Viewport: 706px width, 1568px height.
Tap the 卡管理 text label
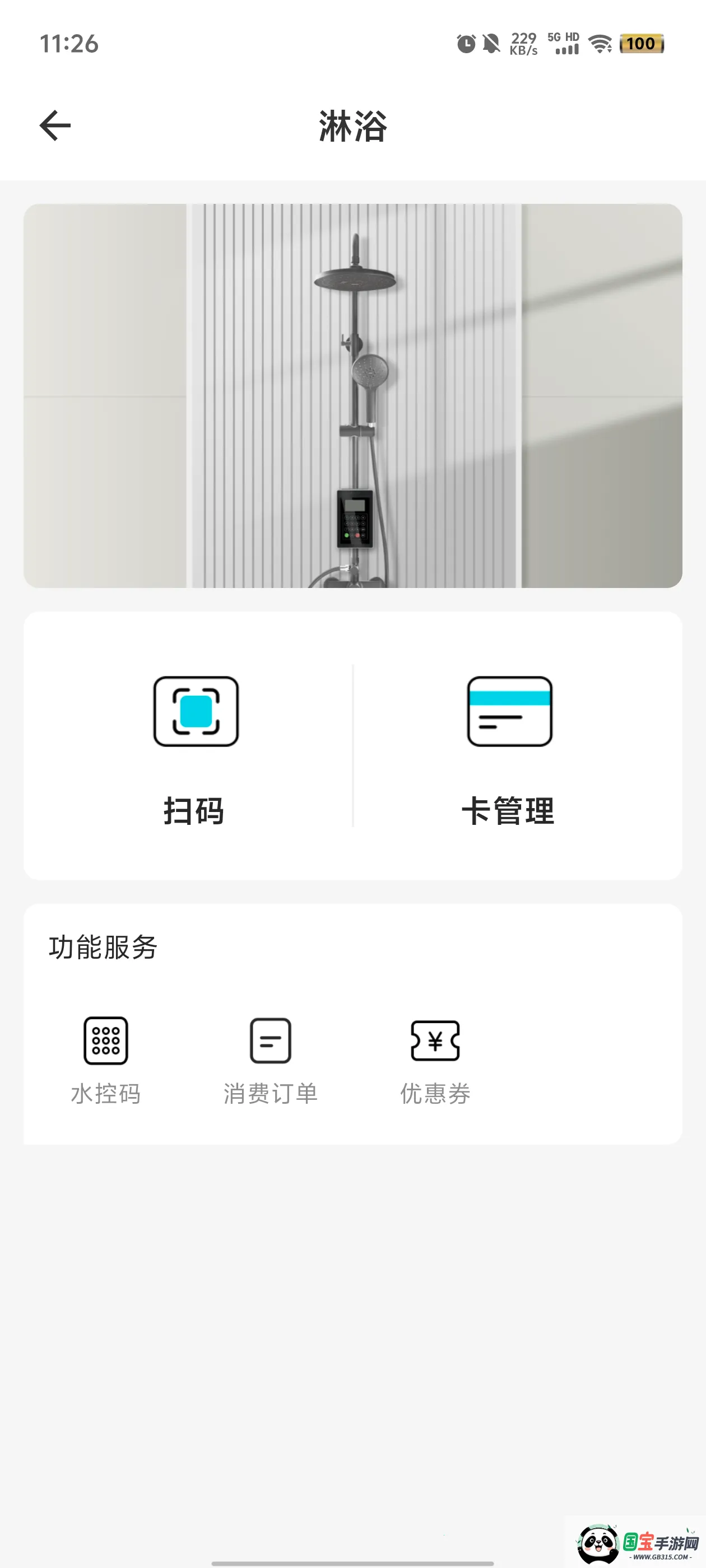point(509,810)
